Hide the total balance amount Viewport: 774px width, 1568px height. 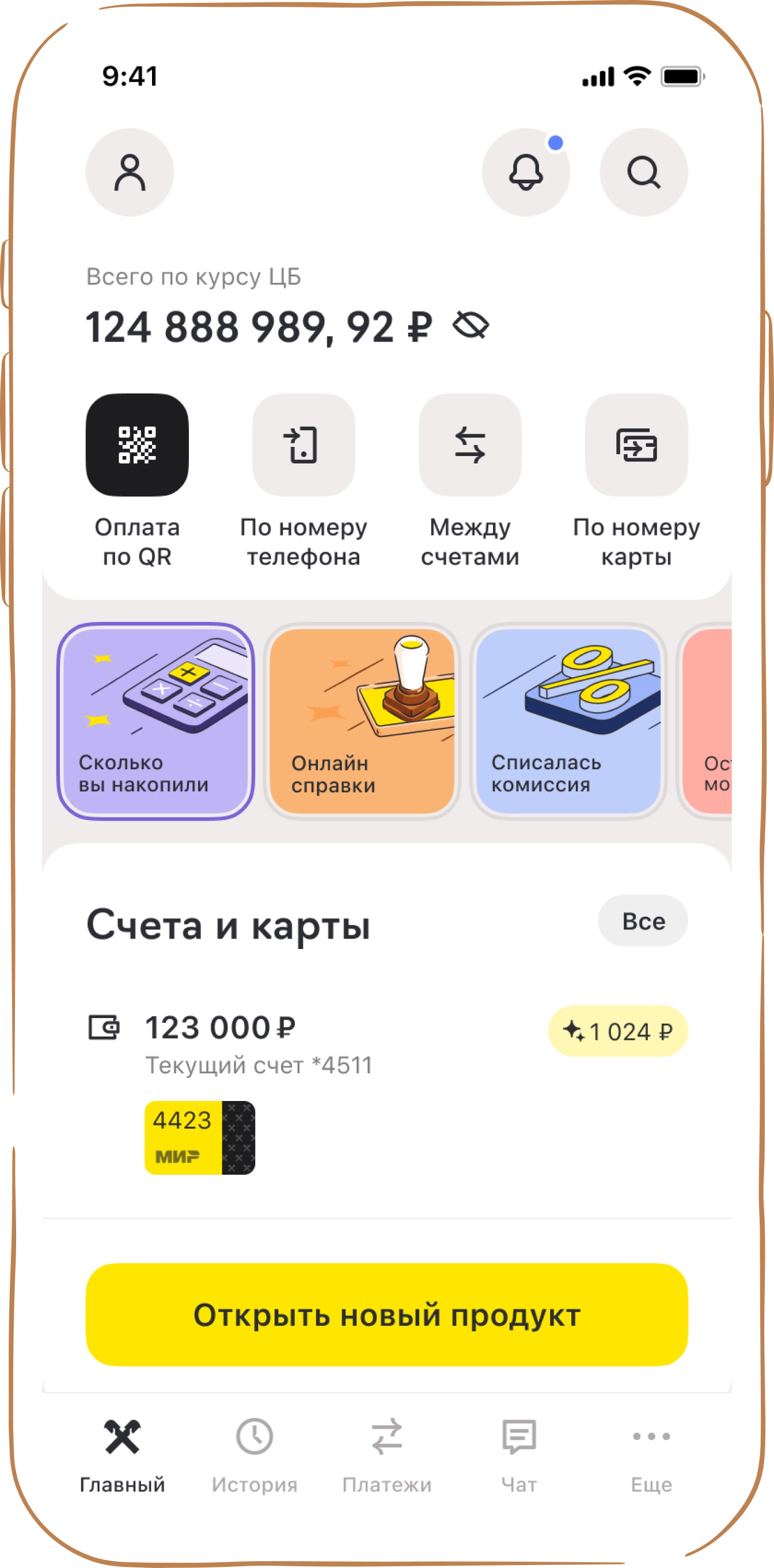[471, 326]
